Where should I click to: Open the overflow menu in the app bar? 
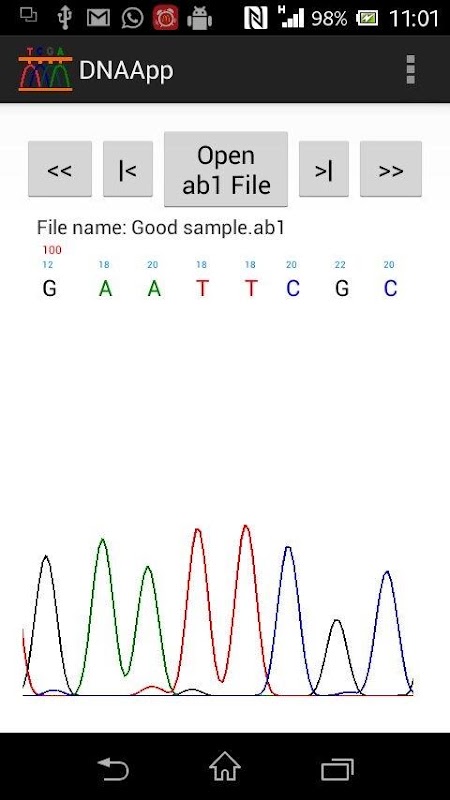[410, 70]
